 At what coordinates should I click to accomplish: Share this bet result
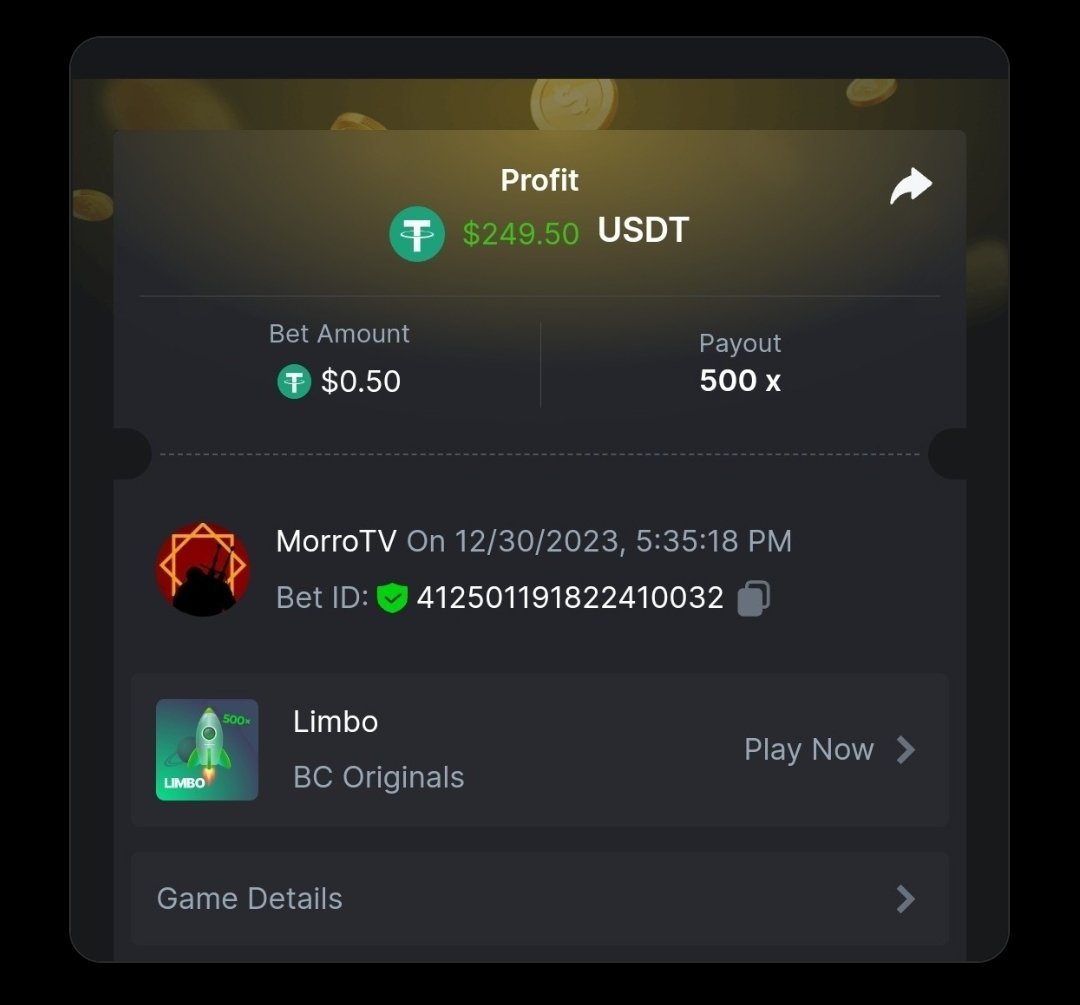tap(910, 186)
